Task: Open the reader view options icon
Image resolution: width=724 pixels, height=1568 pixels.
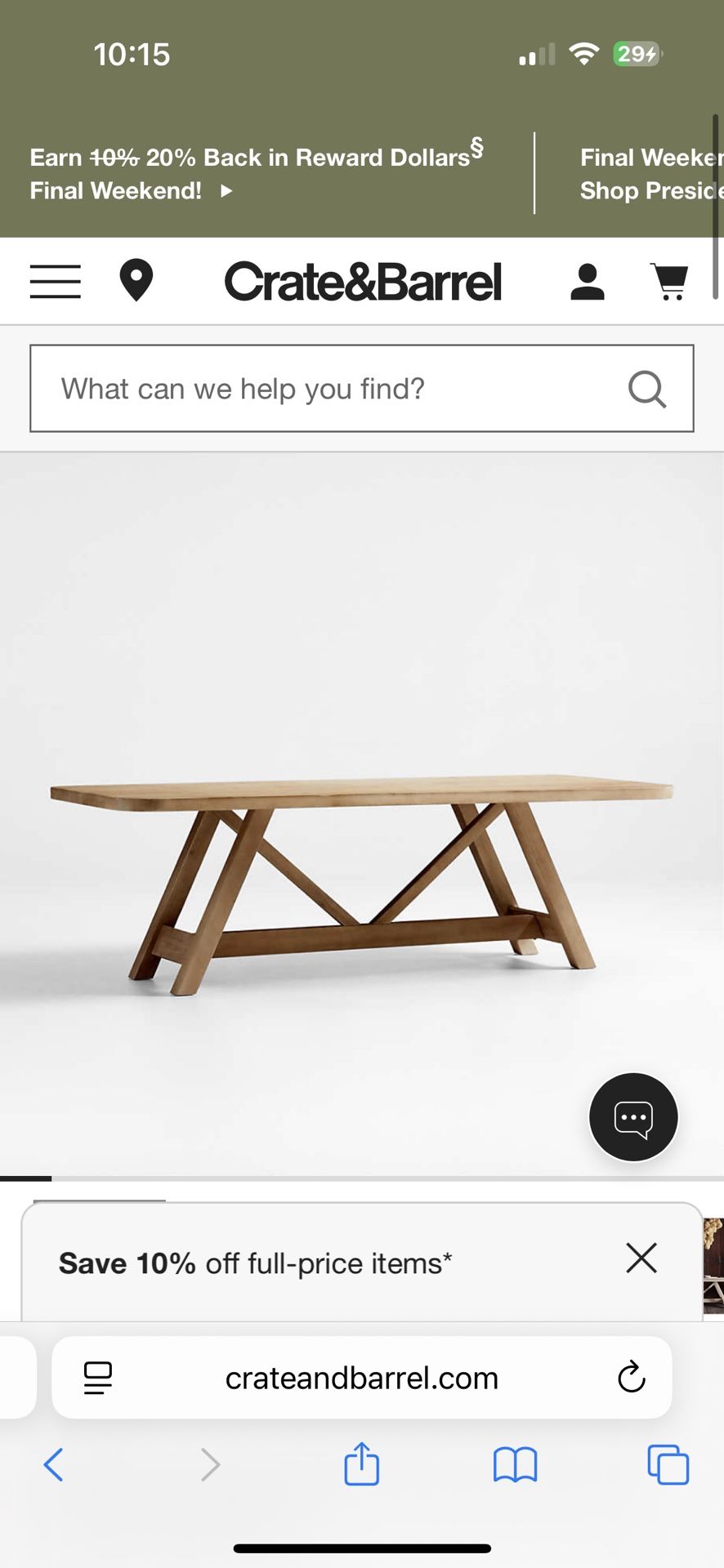Action: [97, 1378]
